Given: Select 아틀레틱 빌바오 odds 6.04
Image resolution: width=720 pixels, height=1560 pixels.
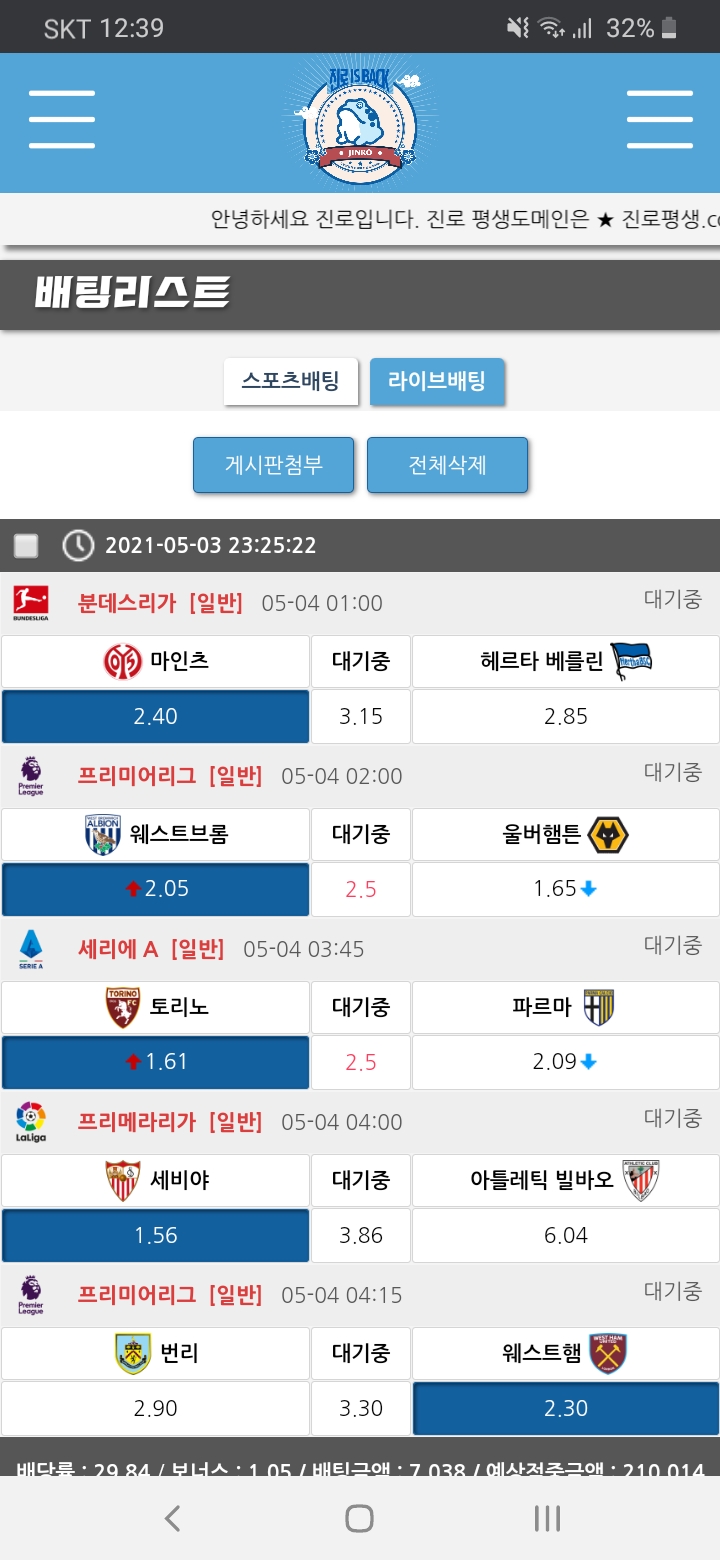Looking at the screenshot, I should (x=565, y=1235).
